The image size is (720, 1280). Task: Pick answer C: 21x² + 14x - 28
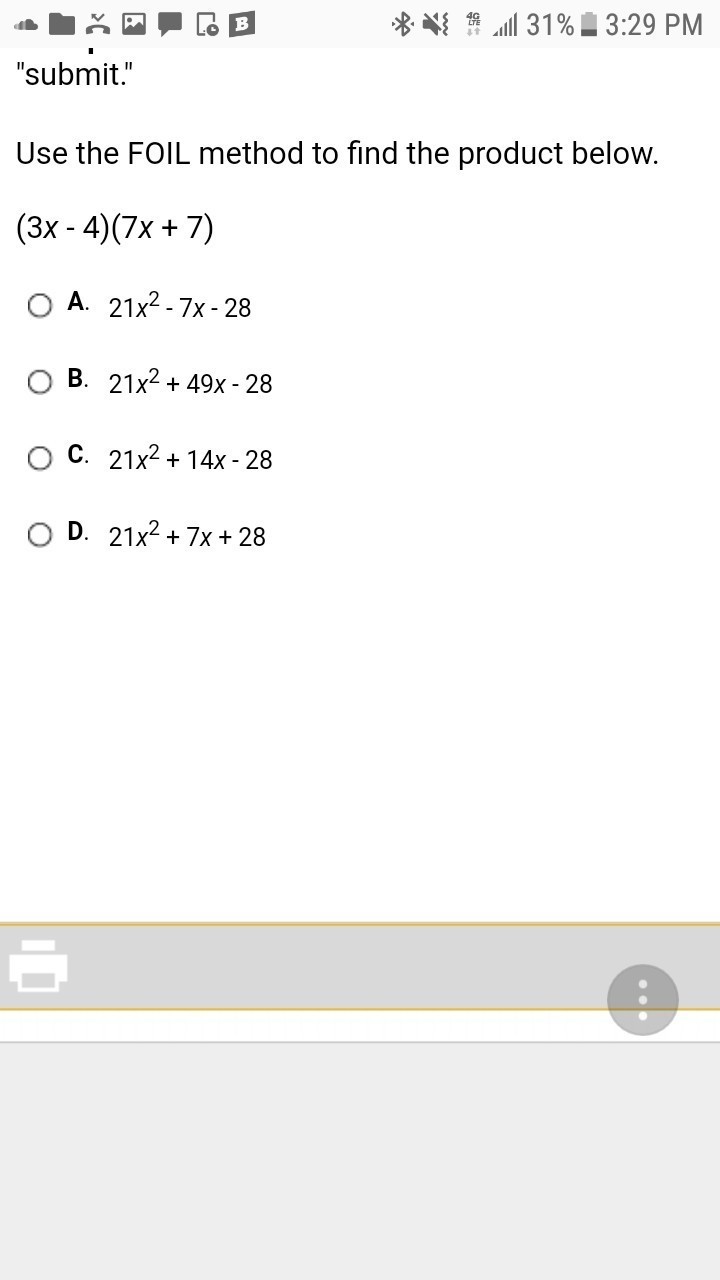tap(40, 458)
